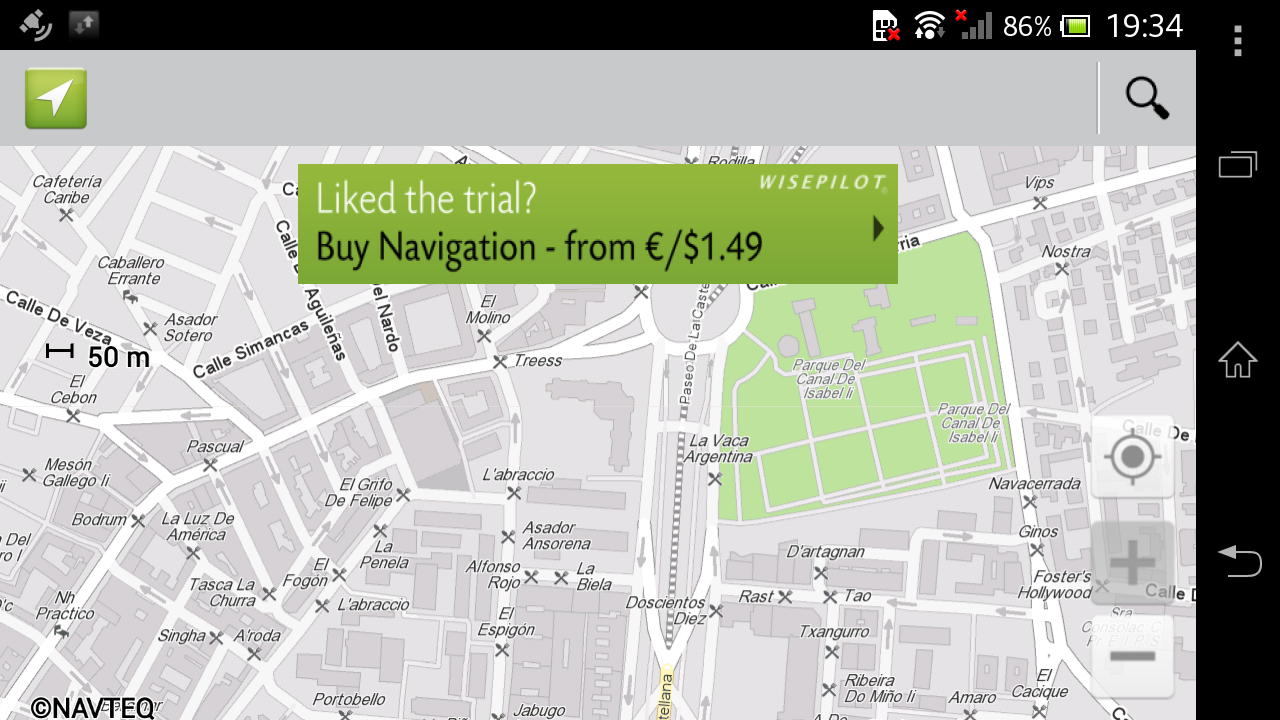Zoom out with the minus button
This screenshot has height=720, width=1280.
1132,657
